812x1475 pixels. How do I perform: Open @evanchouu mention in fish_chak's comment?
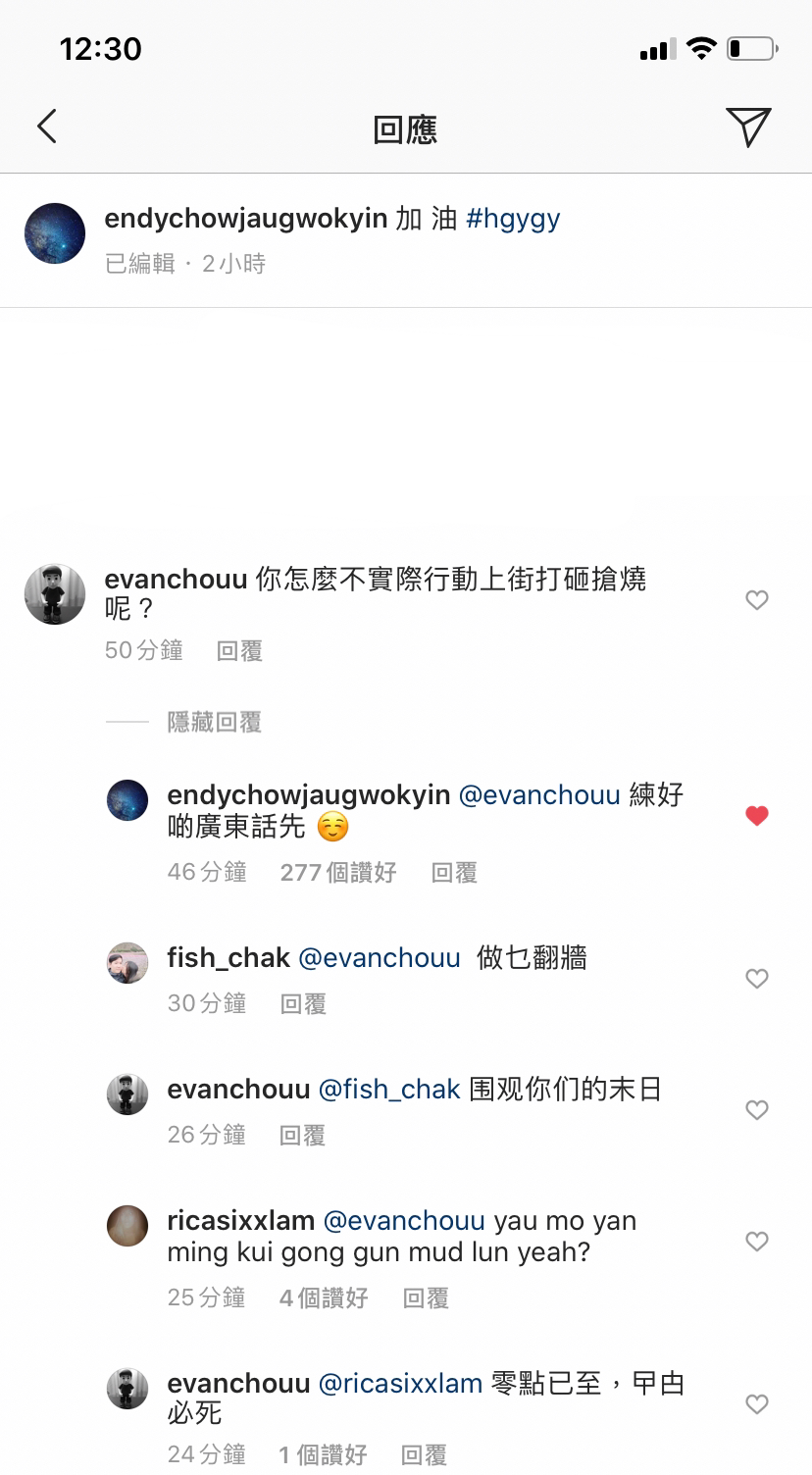[x=380, y=956]
